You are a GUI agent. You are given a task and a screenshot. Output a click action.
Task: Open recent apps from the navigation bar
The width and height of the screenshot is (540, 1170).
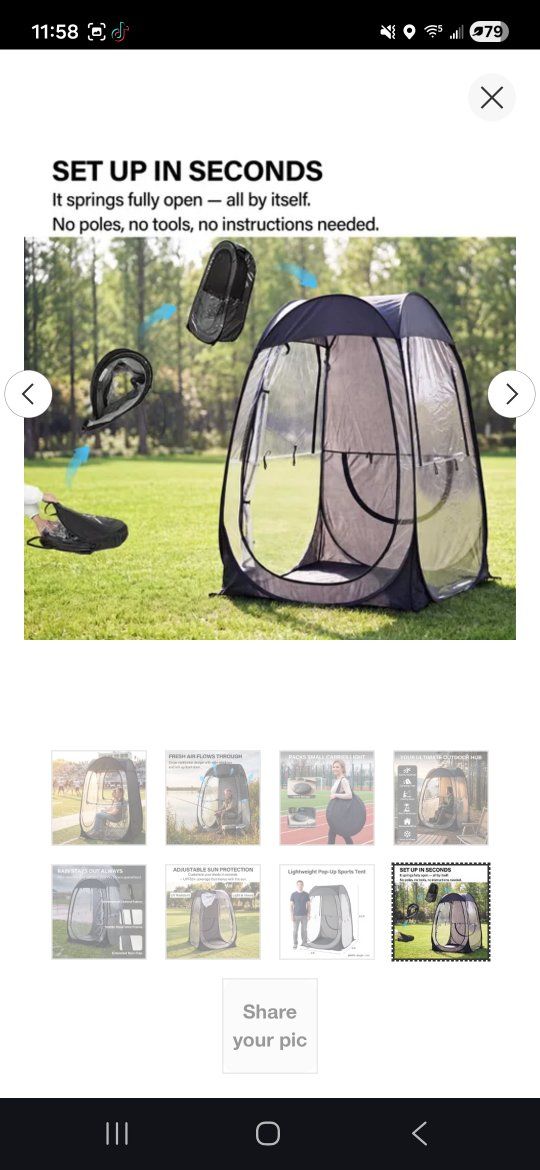117,1133
